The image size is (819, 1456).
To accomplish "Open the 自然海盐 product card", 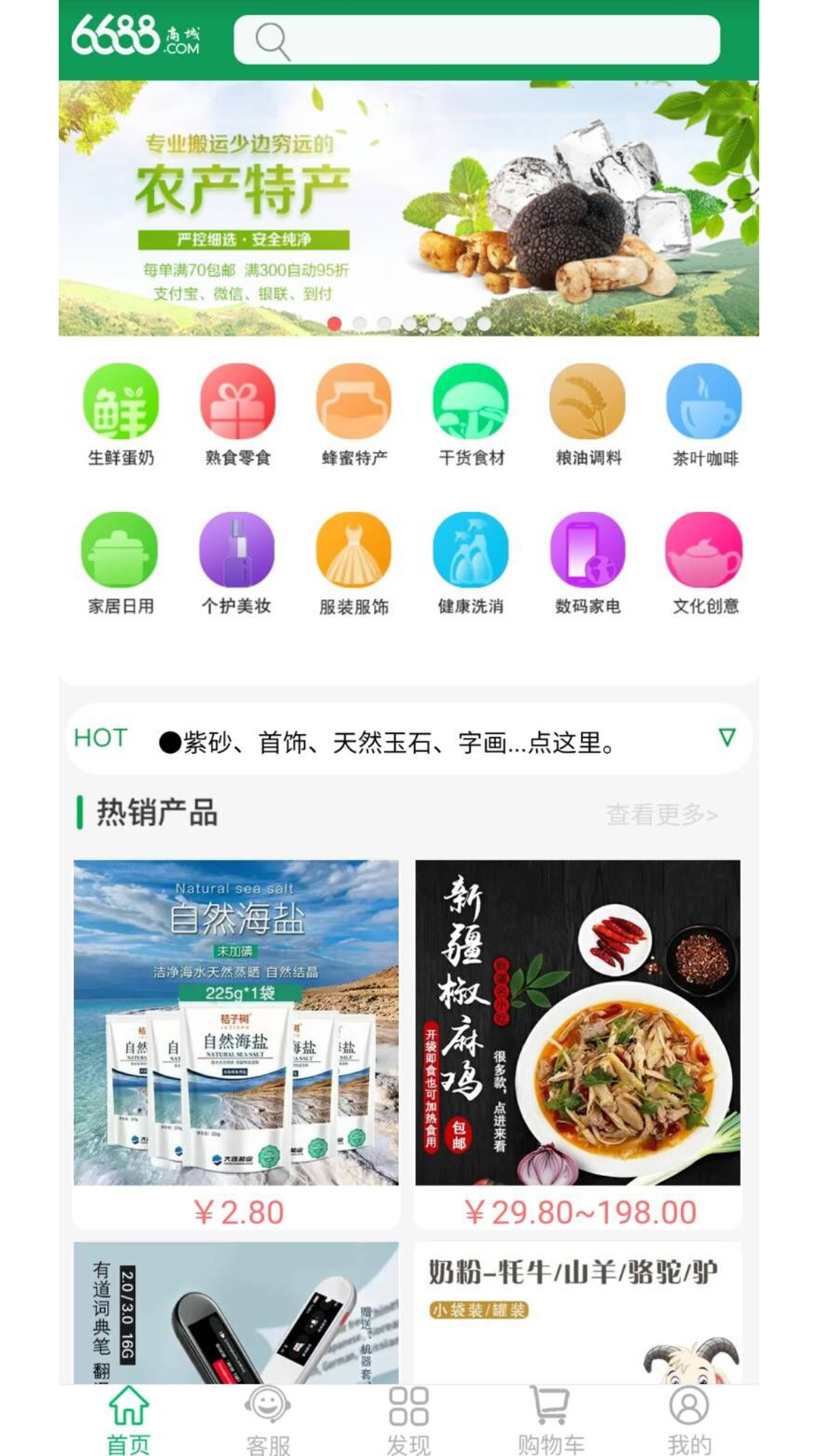I will [x=236, y=1043].
